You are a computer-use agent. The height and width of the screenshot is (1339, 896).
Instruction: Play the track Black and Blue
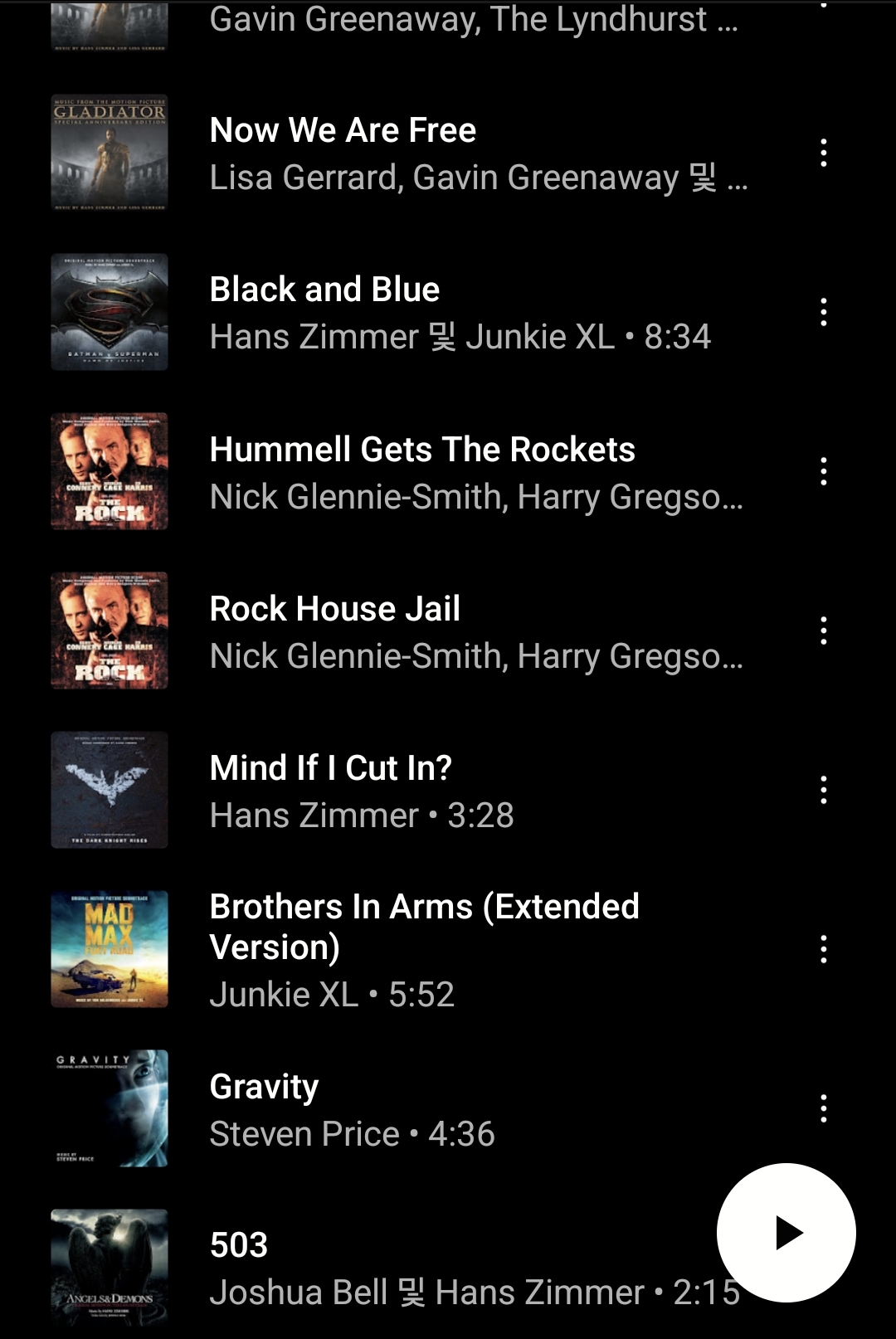pyautogui.click(x=415, y=313)
